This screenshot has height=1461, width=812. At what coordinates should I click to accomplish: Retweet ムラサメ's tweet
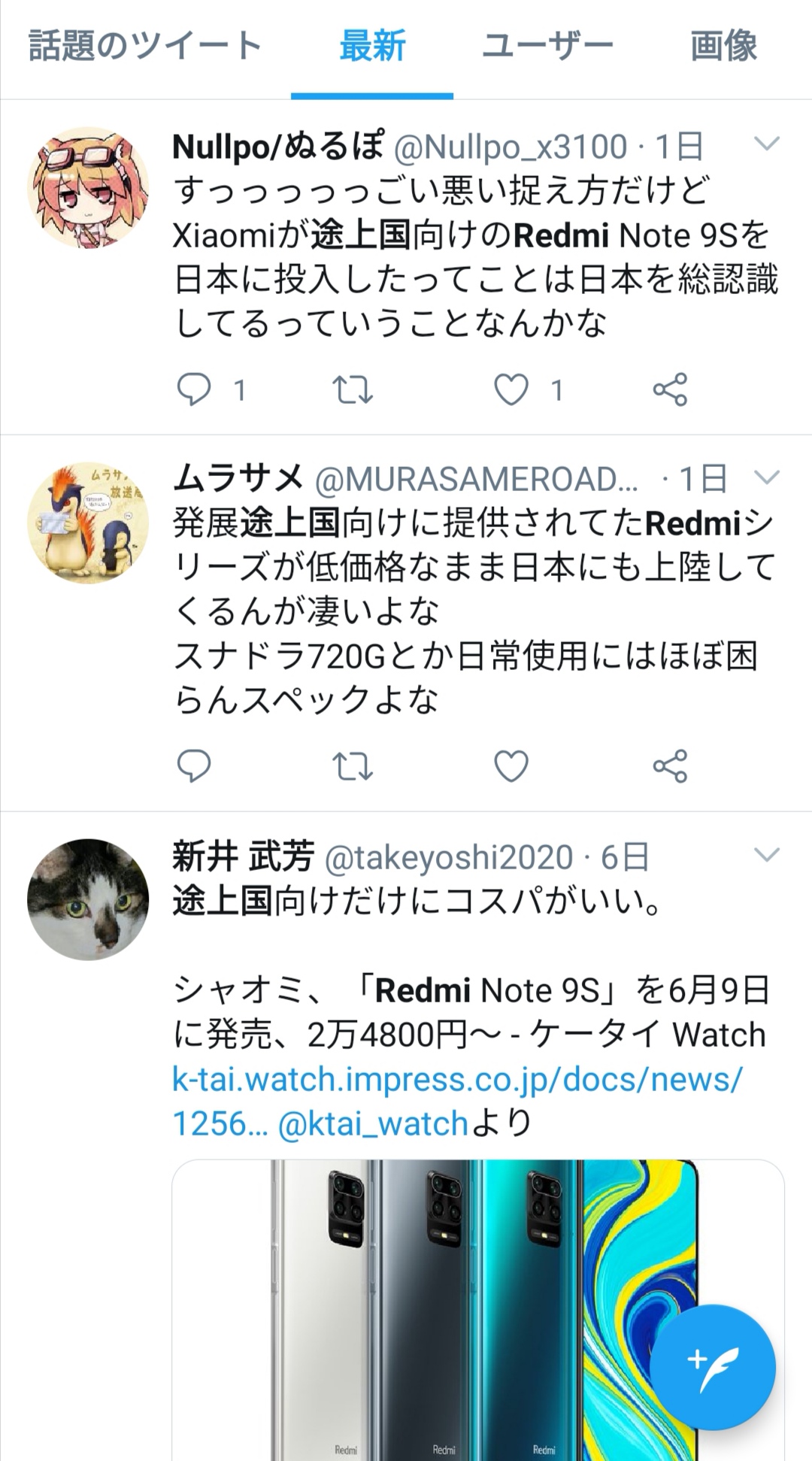click(x=352, y=766)
